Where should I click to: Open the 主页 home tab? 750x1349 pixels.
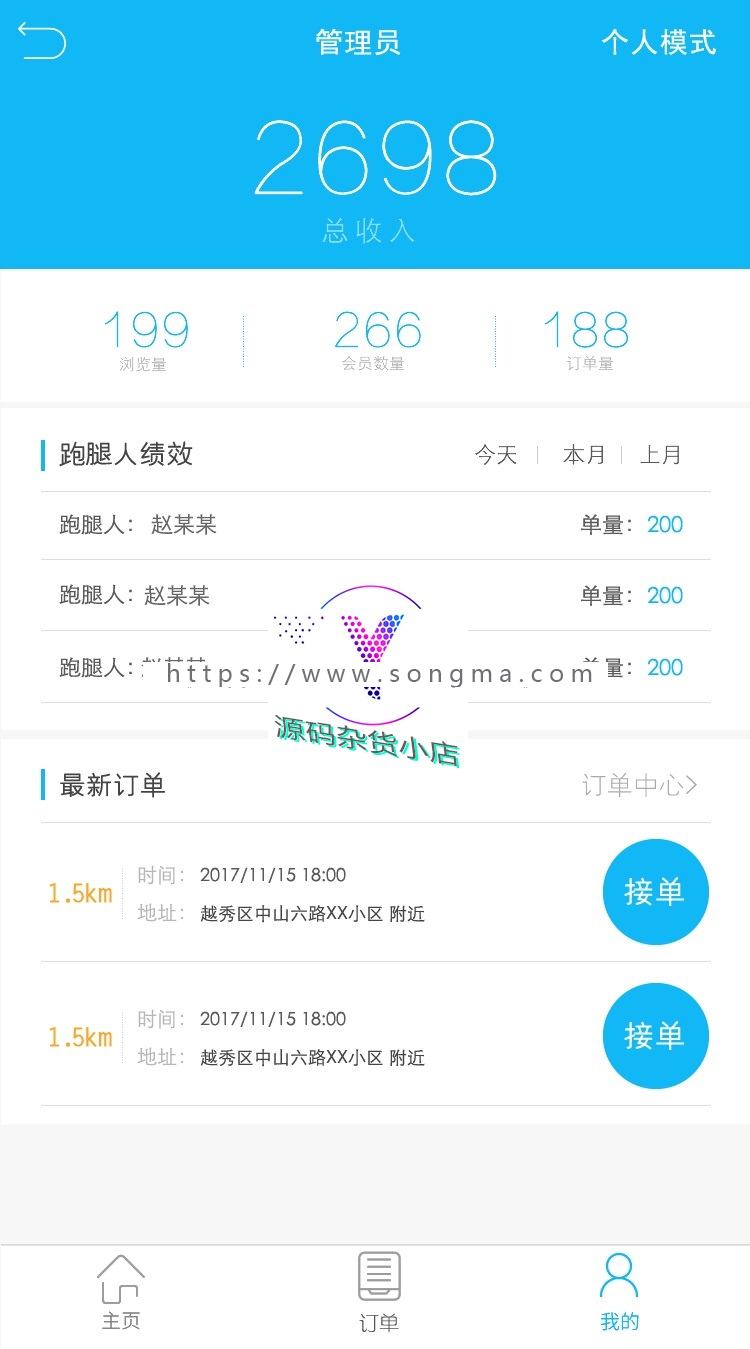click(121, 1293)
